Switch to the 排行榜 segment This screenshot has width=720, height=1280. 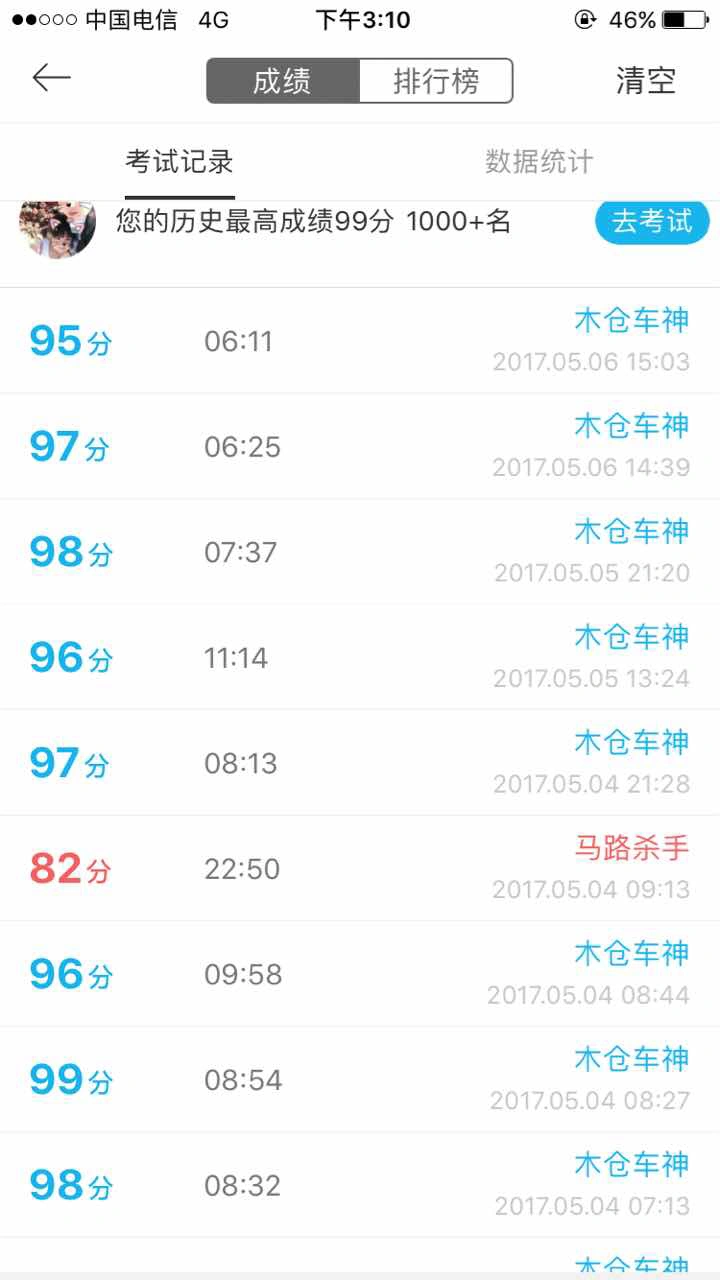[436, 81]
